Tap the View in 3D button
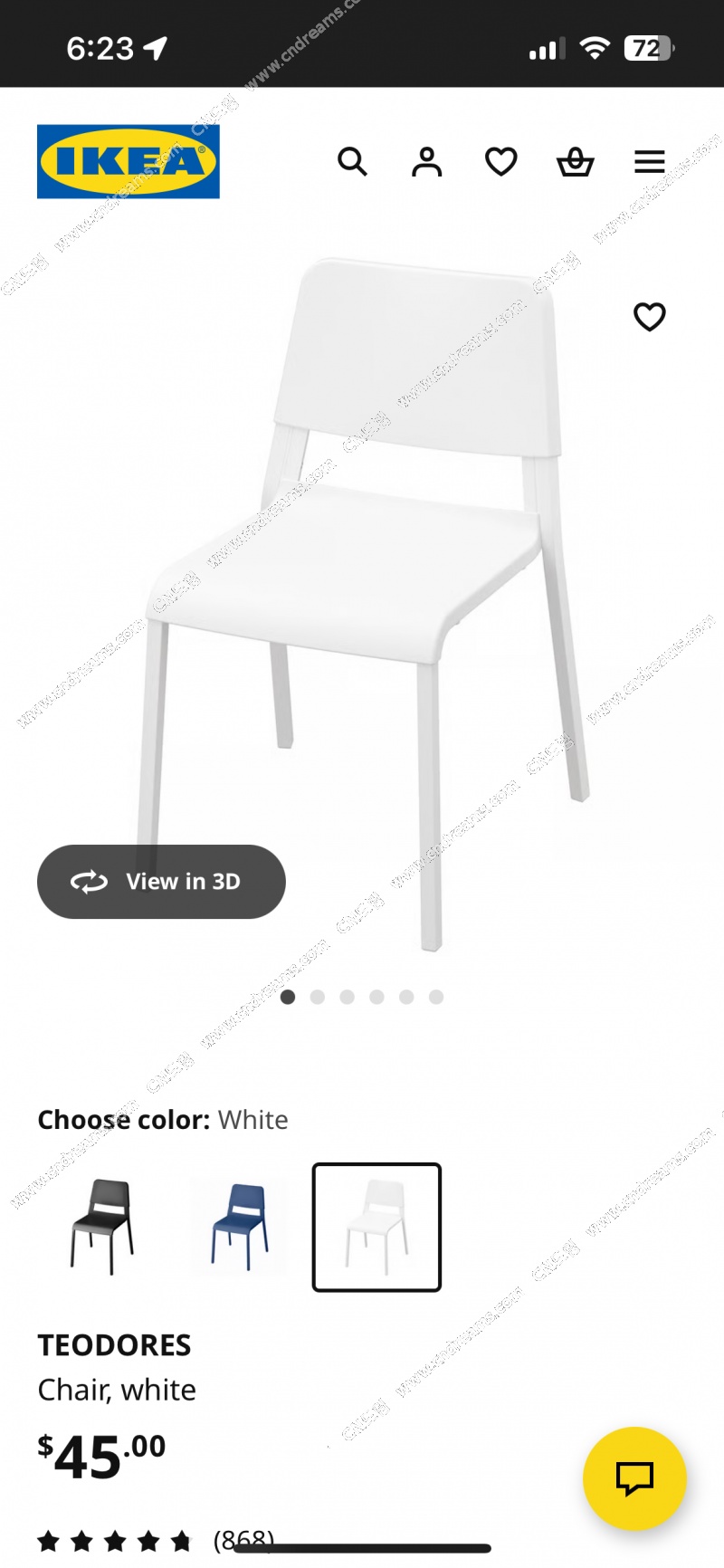Screen dimensions: 724x1568 [x=161, y=882]
